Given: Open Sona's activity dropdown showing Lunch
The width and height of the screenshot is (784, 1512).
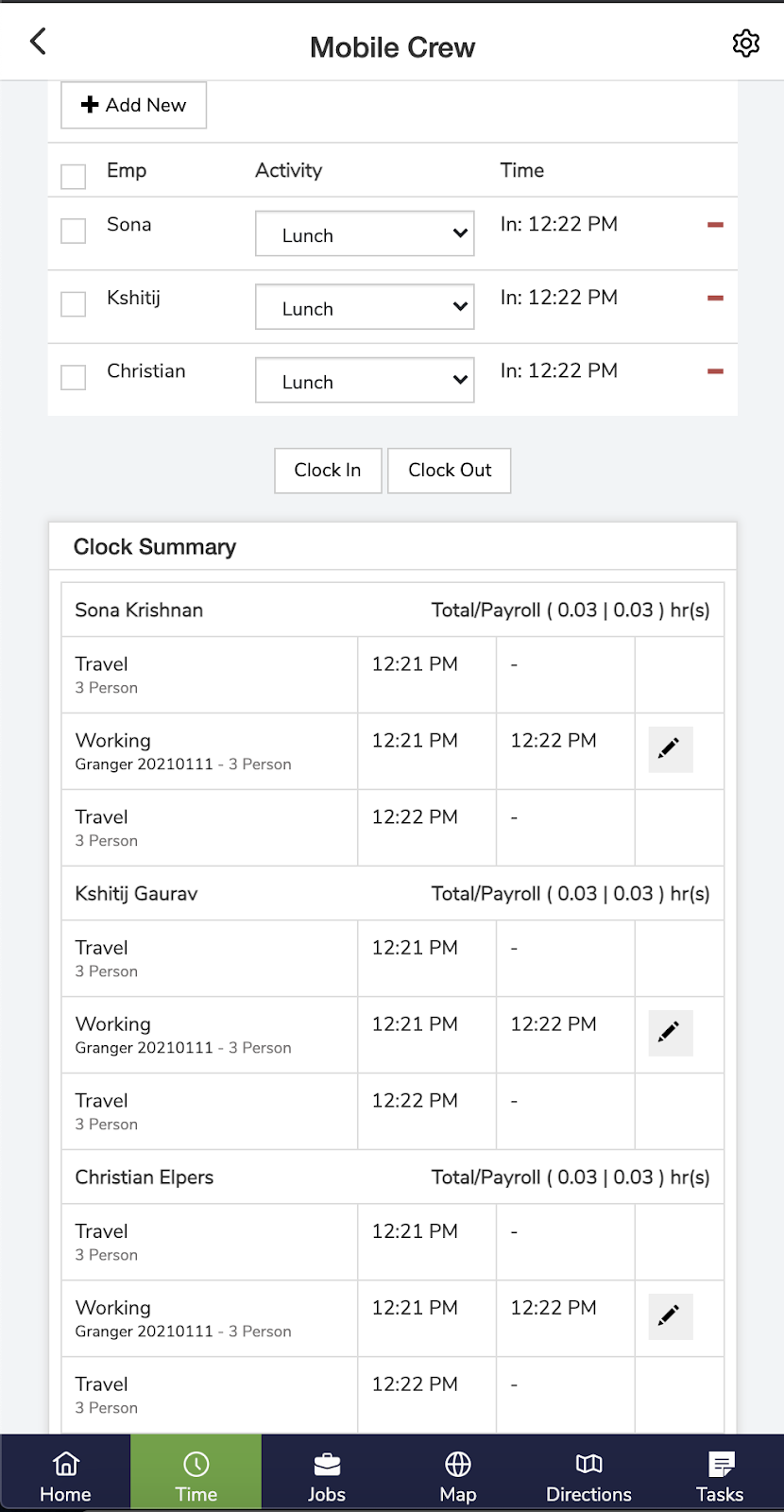Looking at the screenshot, I should tap(365, 233).
